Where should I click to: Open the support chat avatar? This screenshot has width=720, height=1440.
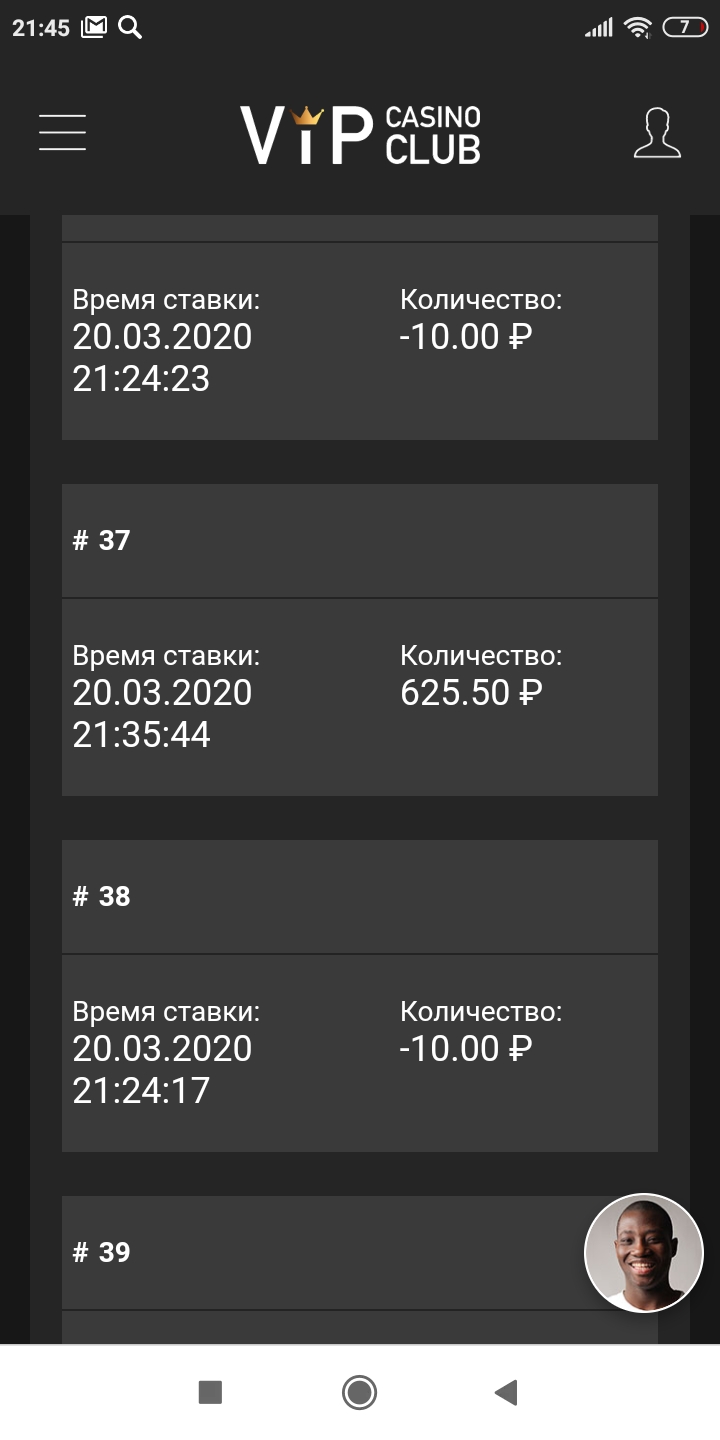[644, 1253]
